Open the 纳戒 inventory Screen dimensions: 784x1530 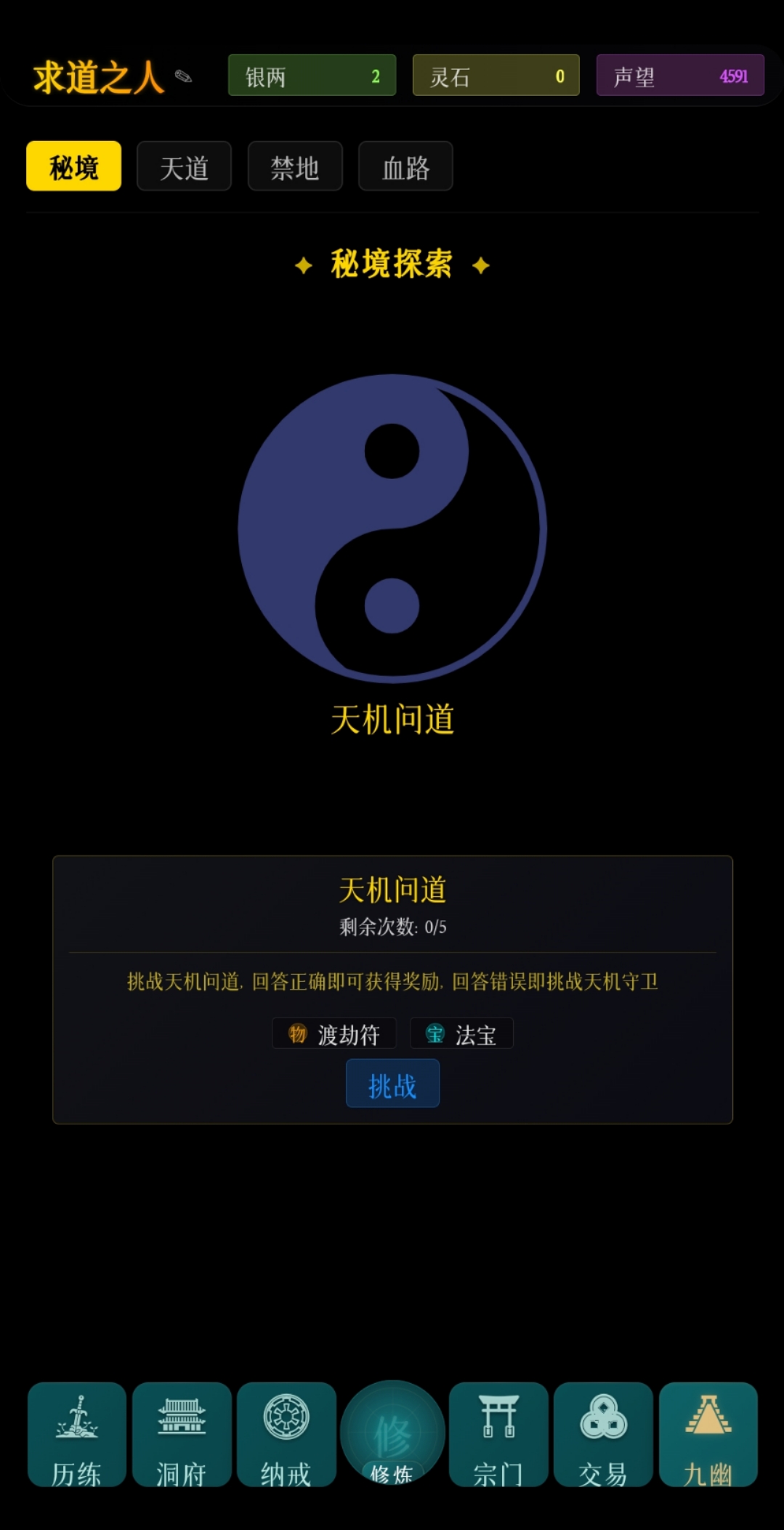286,1435
